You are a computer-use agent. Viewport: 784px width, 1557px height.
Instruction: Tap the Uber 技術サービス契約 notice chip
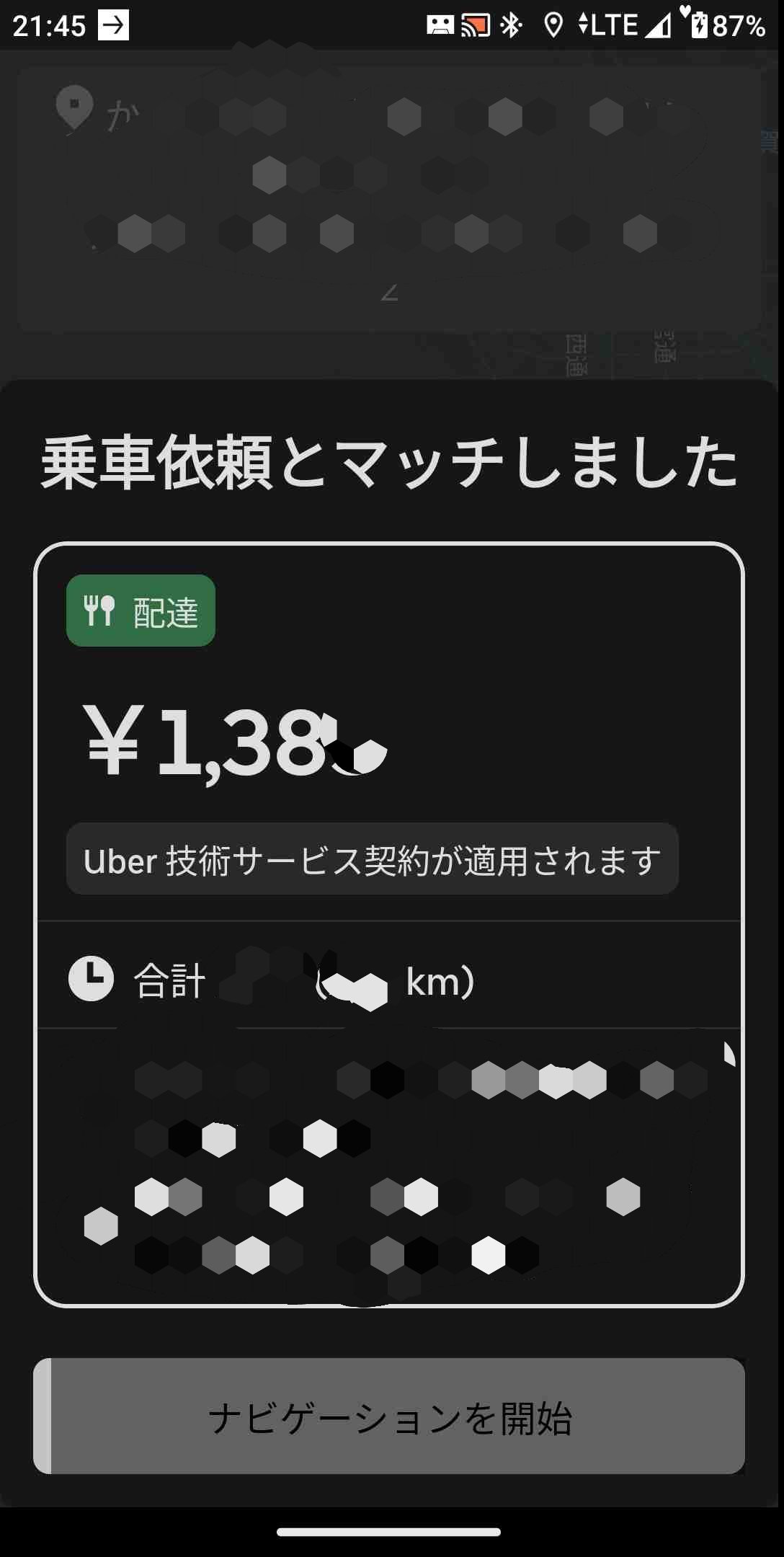point(372,859)
